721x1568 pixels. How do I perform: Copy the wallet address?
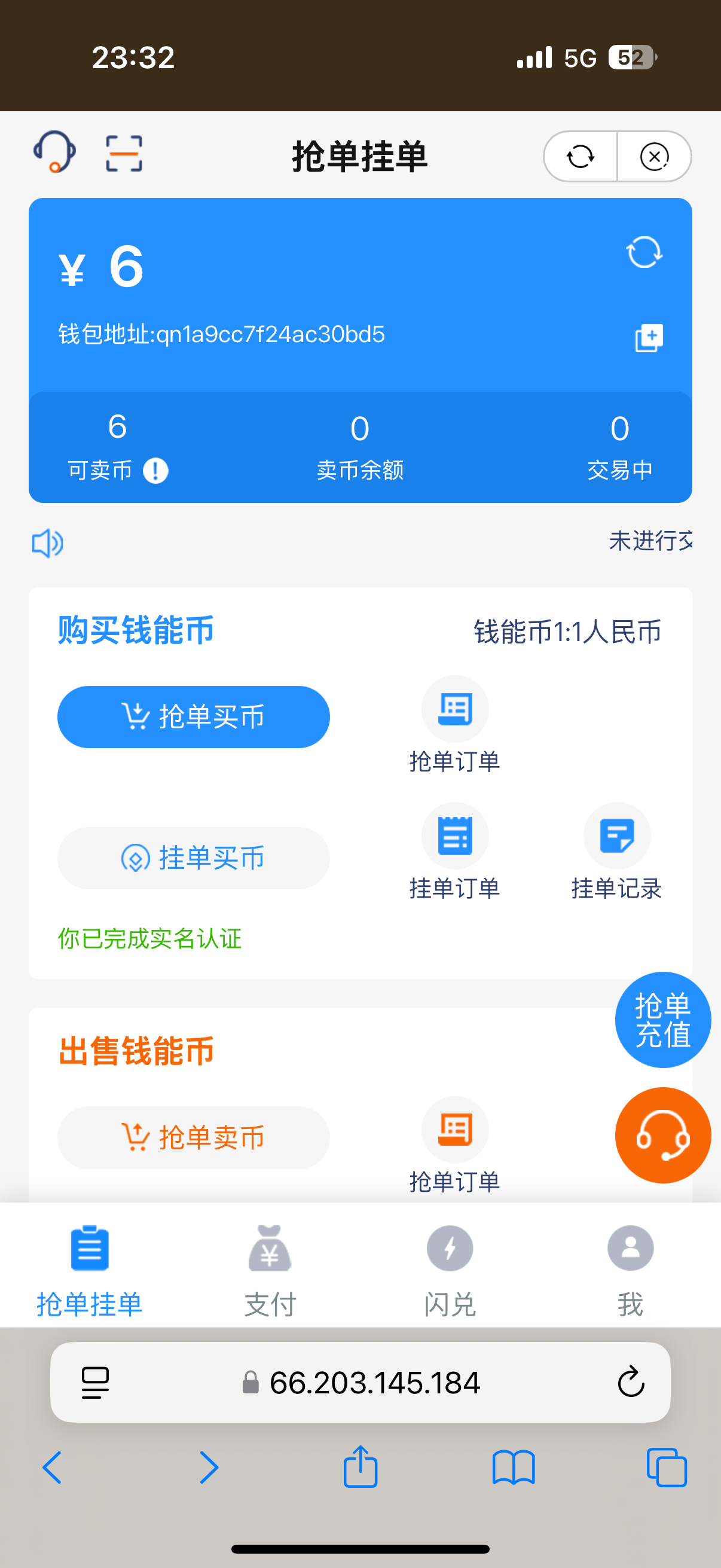[x=649, y=338]
